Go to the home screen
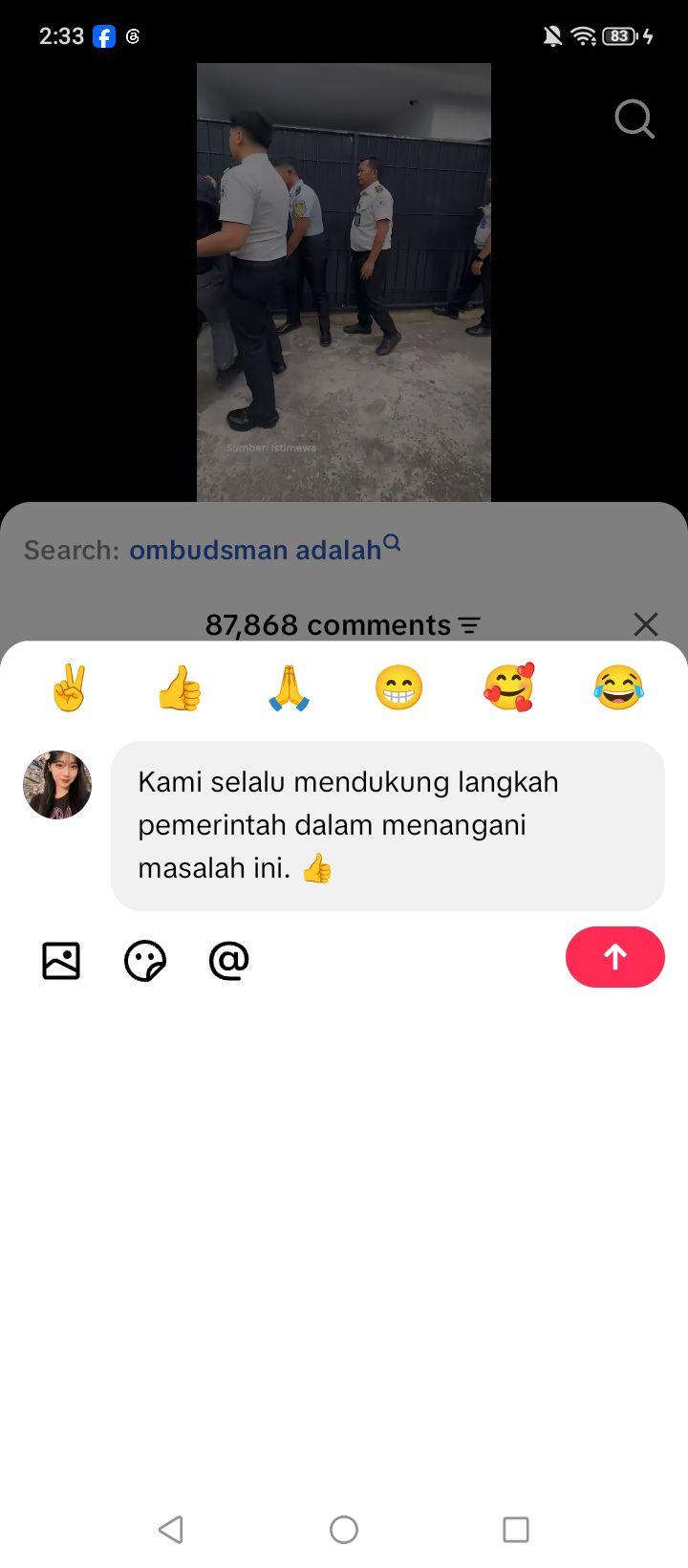The image size is (688, 1568). [x=344, y=1530]
